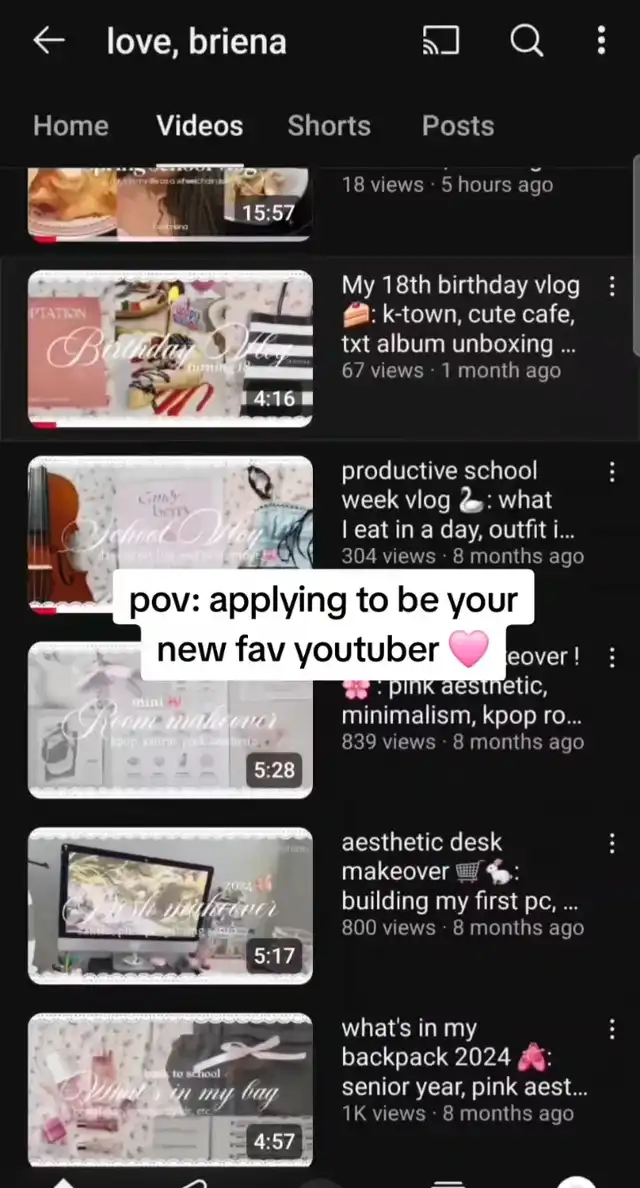The image size is (640, 1188).
Task: Open the Posts tab
Action: [x=457, y=126]
